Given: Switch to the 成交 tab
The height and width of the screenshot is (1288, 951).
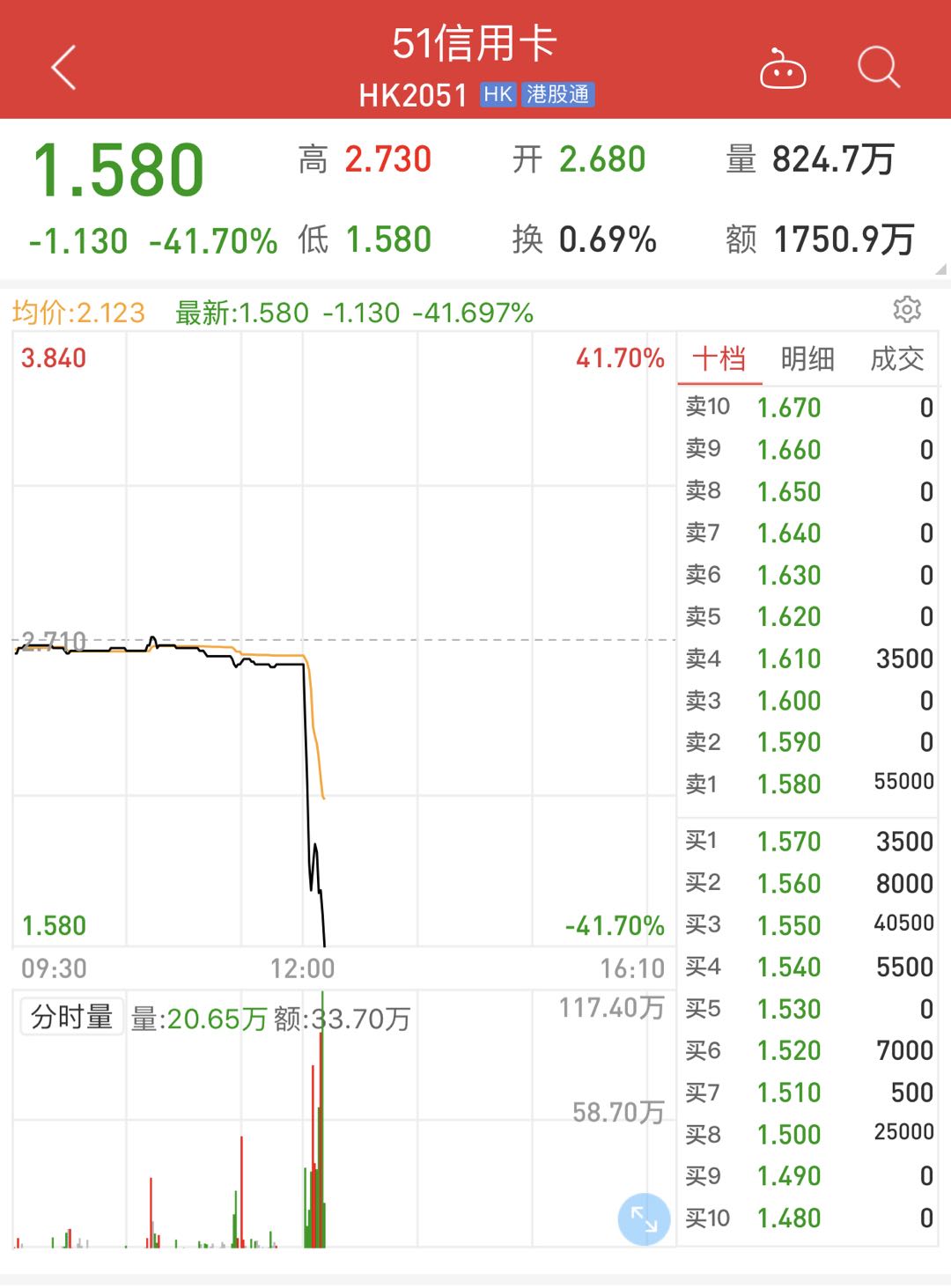Looking at the screenshot, I should pos(896,359).
